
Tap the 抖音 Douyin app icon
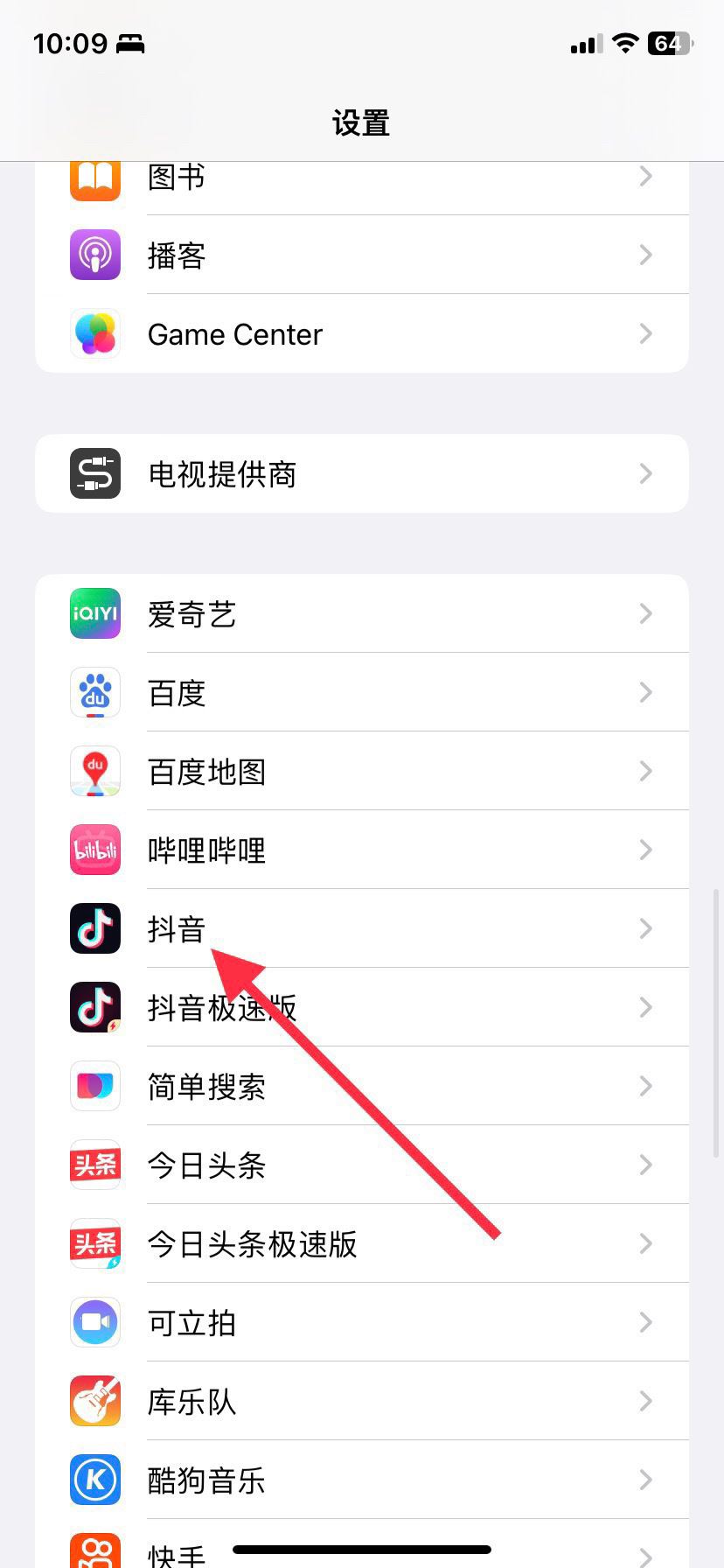point(94,928)
